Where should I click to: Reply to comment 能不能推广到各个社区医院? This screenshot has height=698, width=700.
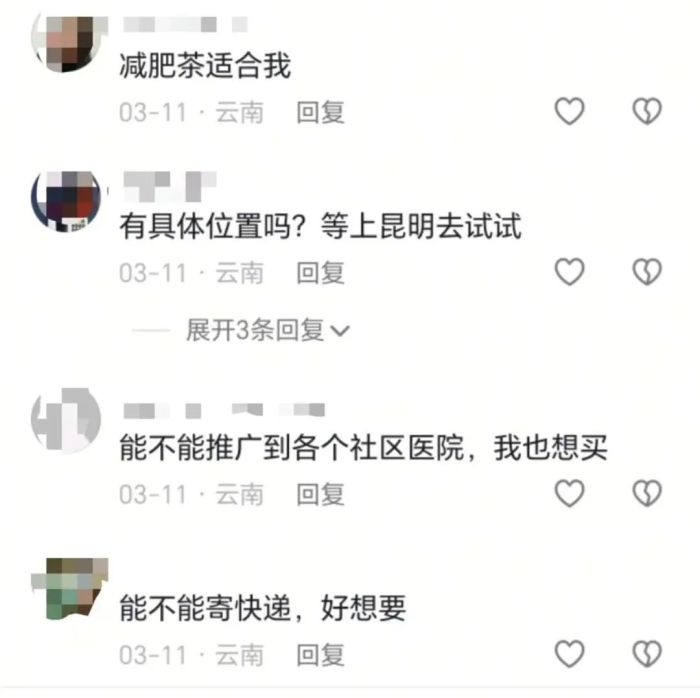[x=320, y=494]
